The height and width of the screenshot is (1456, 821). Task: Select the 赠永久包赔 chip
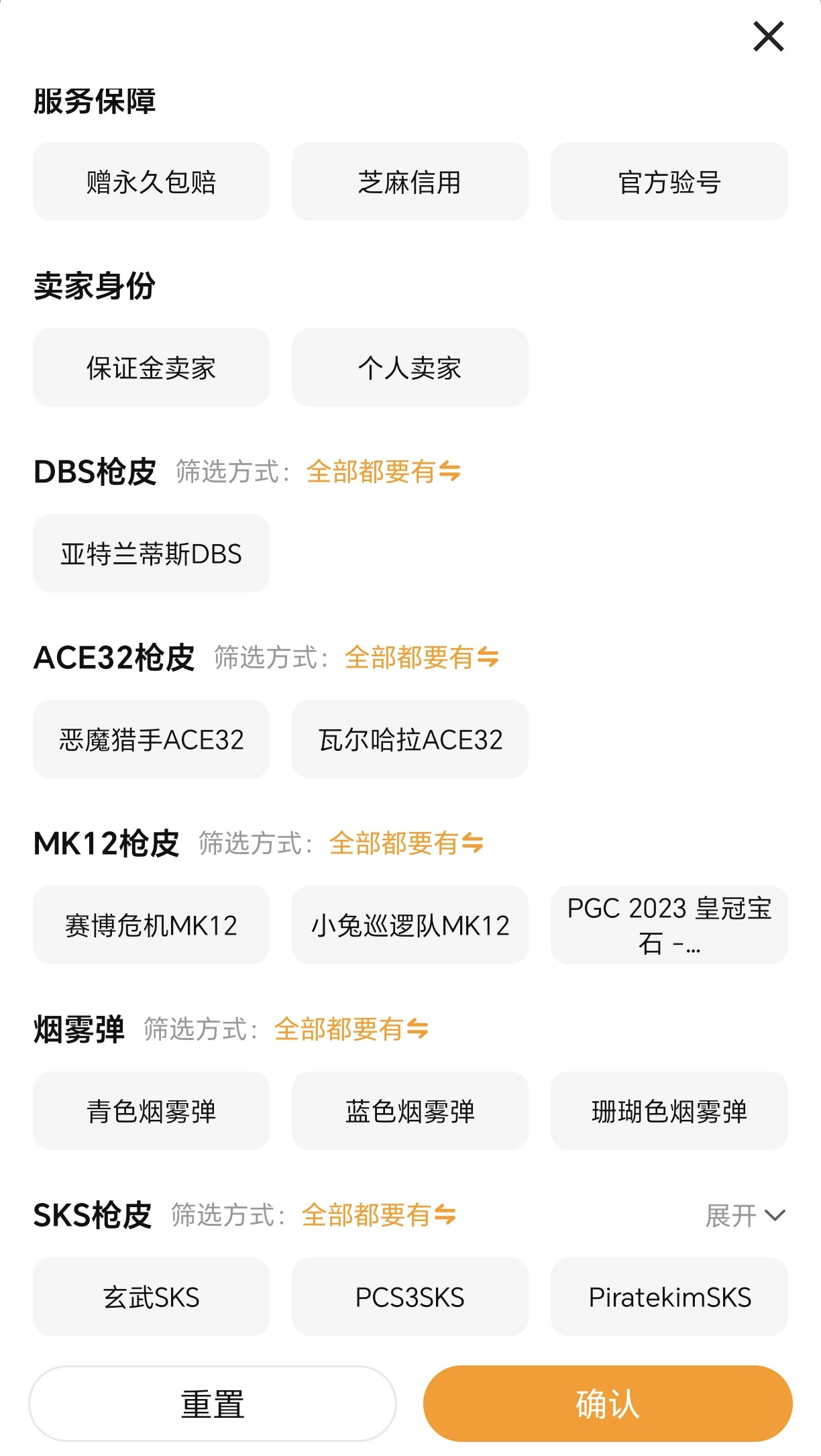(x=151, y=182)
